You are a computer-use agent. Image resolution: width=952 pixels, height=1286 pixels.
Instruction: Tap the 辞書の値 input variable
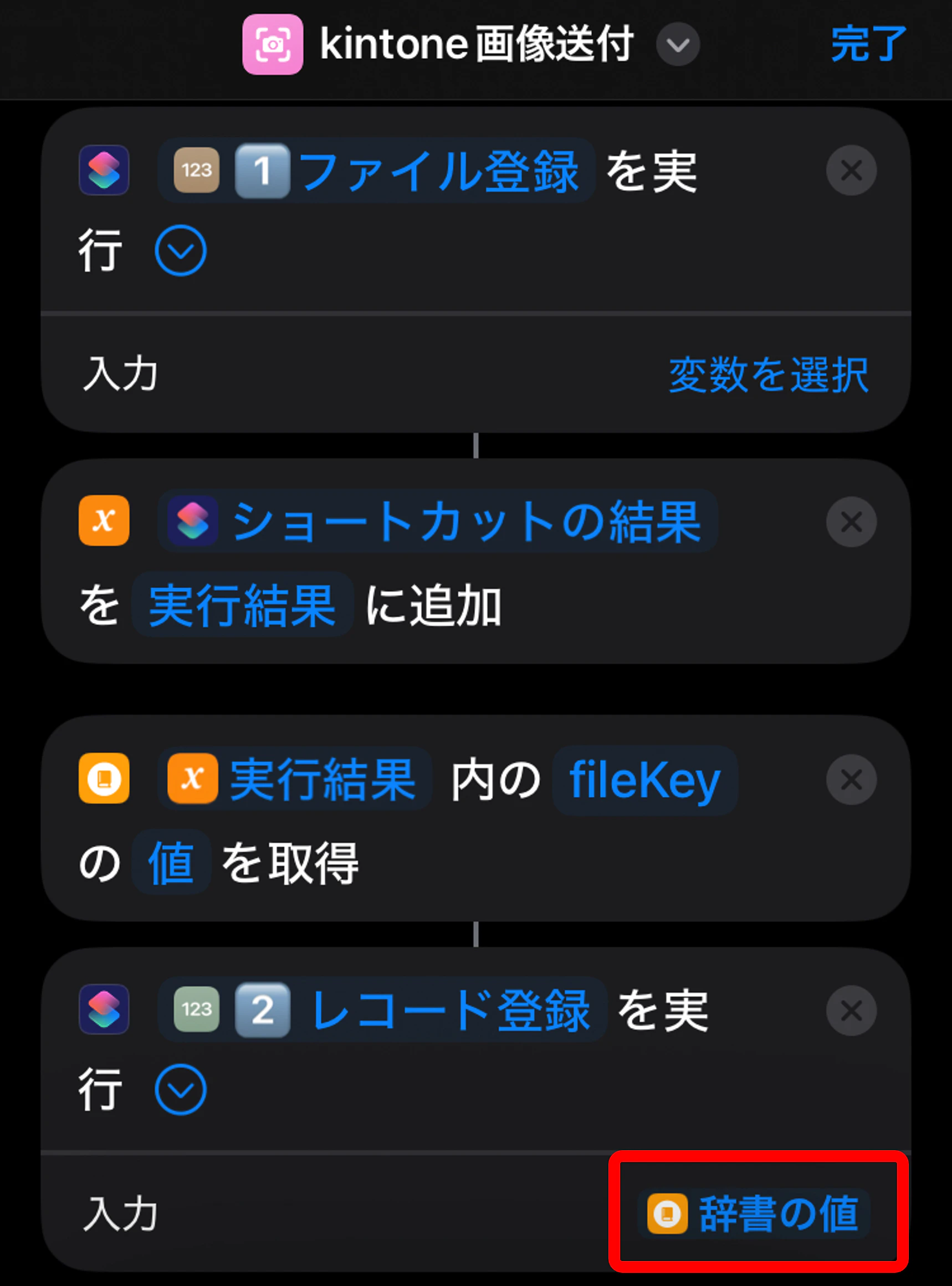tap(754, 1213)
